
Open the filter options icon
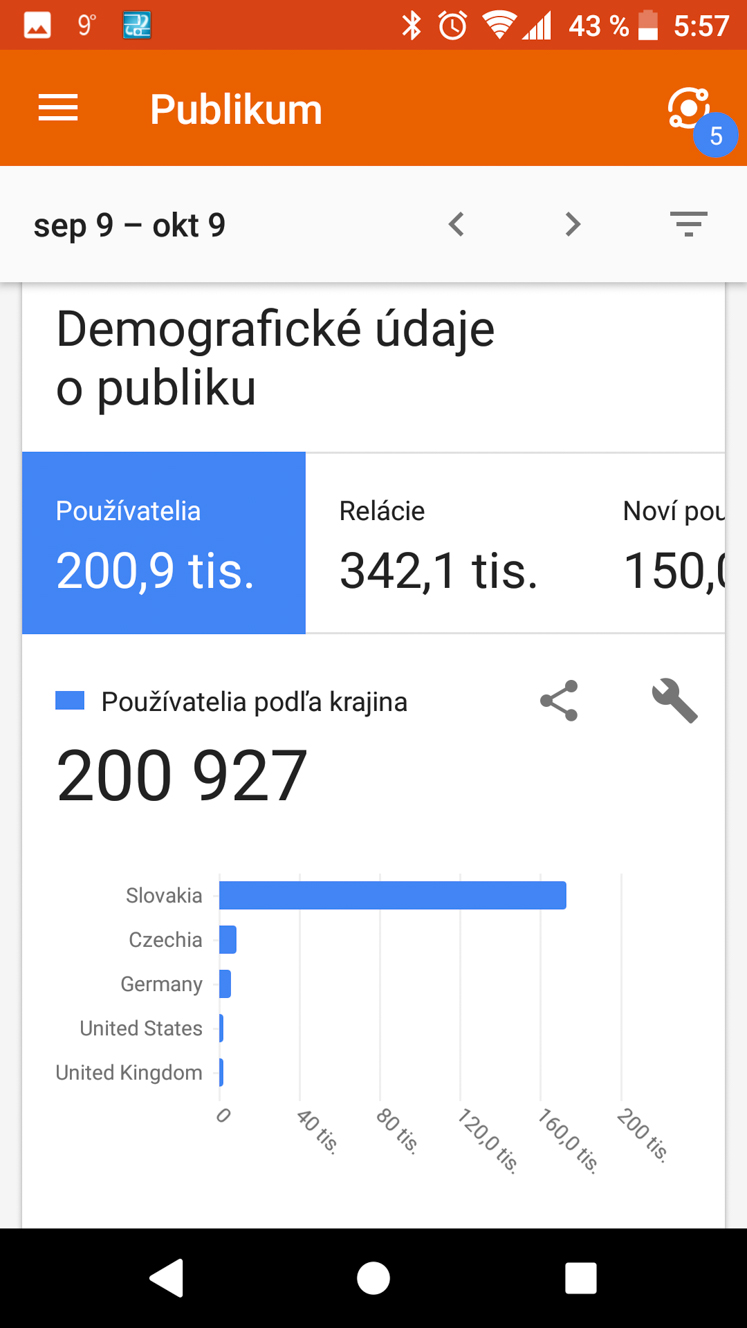[x=689, y=224]
